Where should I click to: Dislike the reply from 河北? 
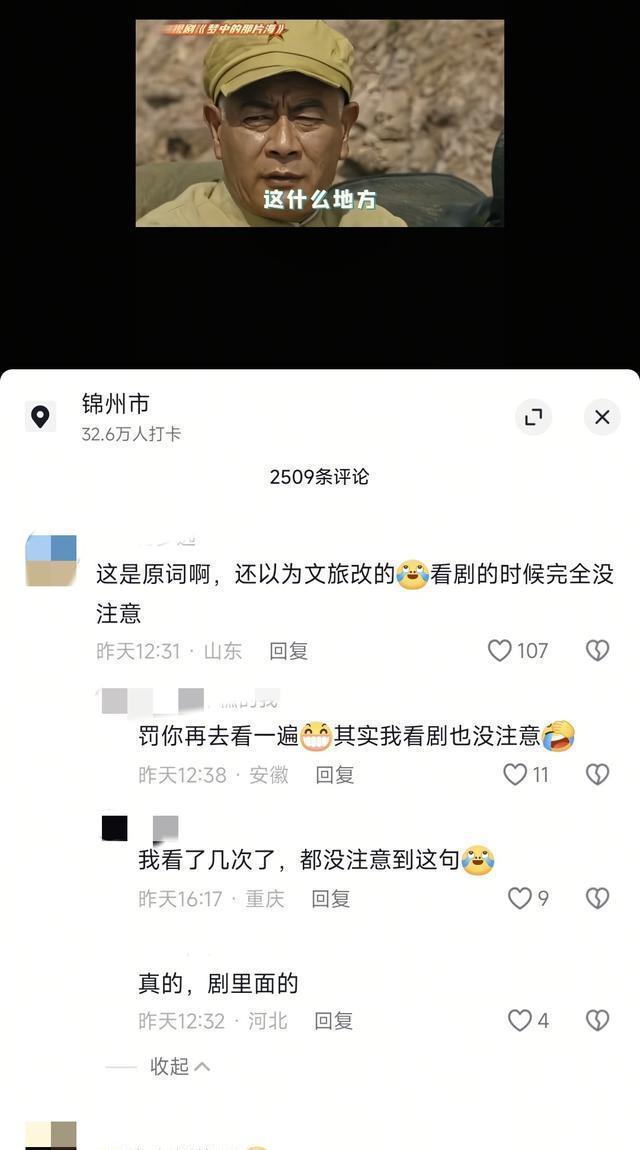point(597,1021)
